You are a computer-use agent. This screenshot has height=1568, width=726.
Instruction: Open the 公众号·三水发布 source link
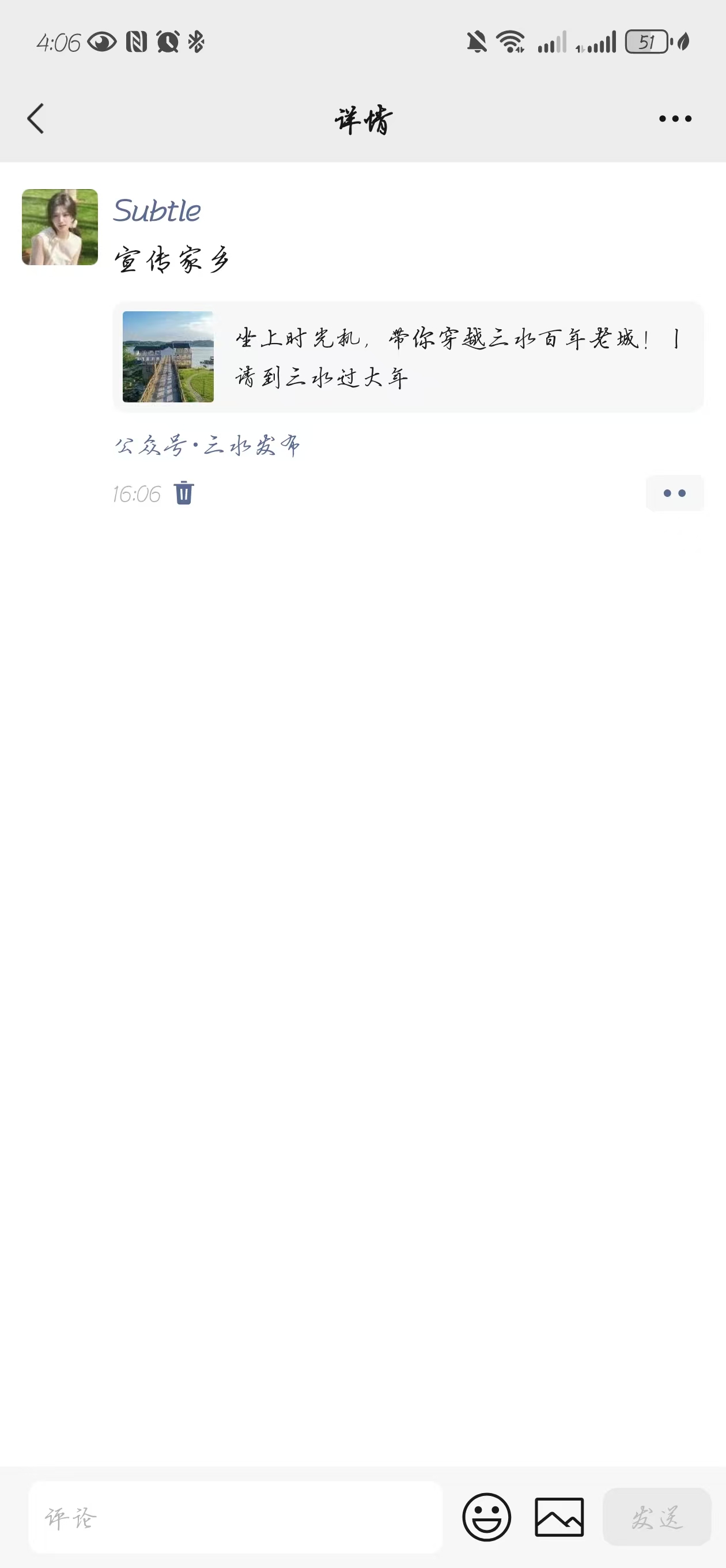207,446
